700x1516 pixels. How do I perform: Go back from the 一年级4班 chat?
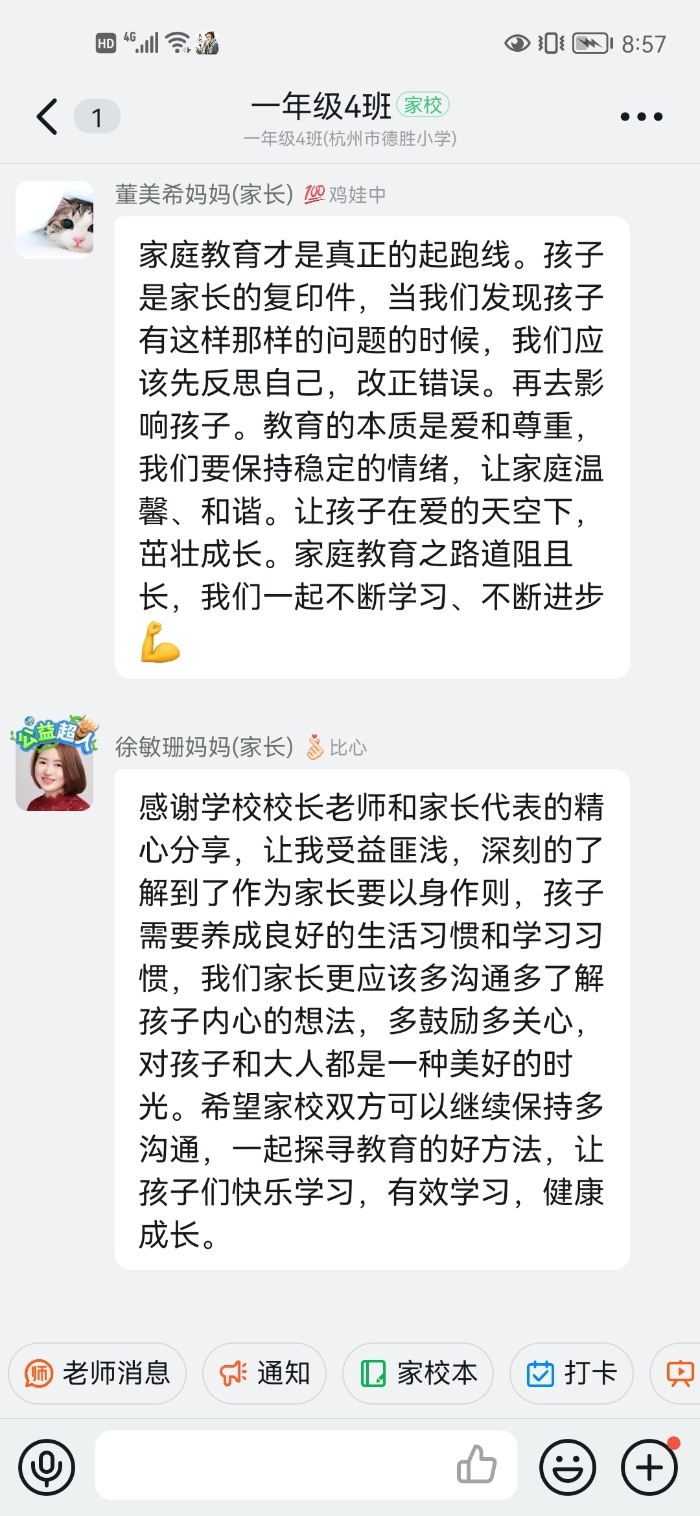coord(47,117)
